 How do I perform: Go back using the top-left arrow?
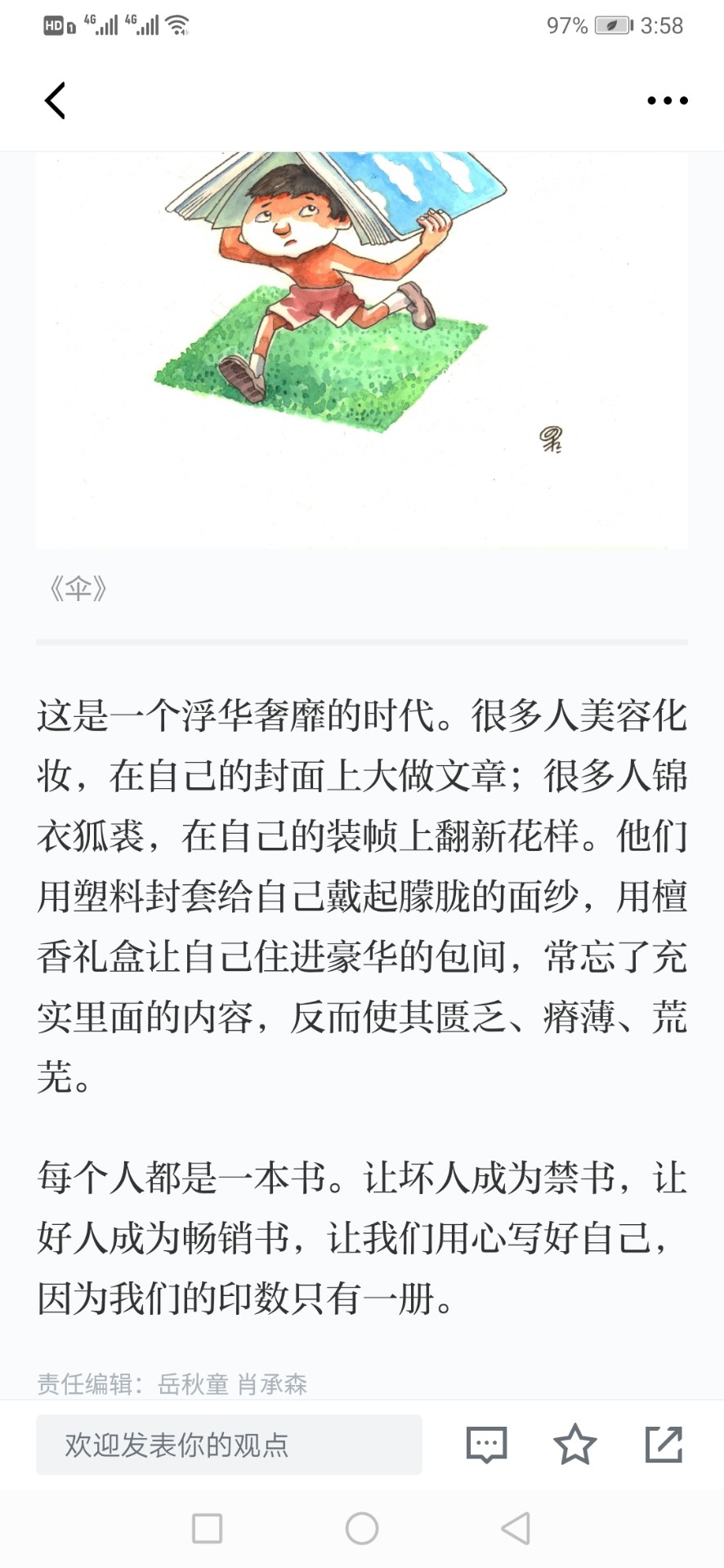tap(55, 101)
